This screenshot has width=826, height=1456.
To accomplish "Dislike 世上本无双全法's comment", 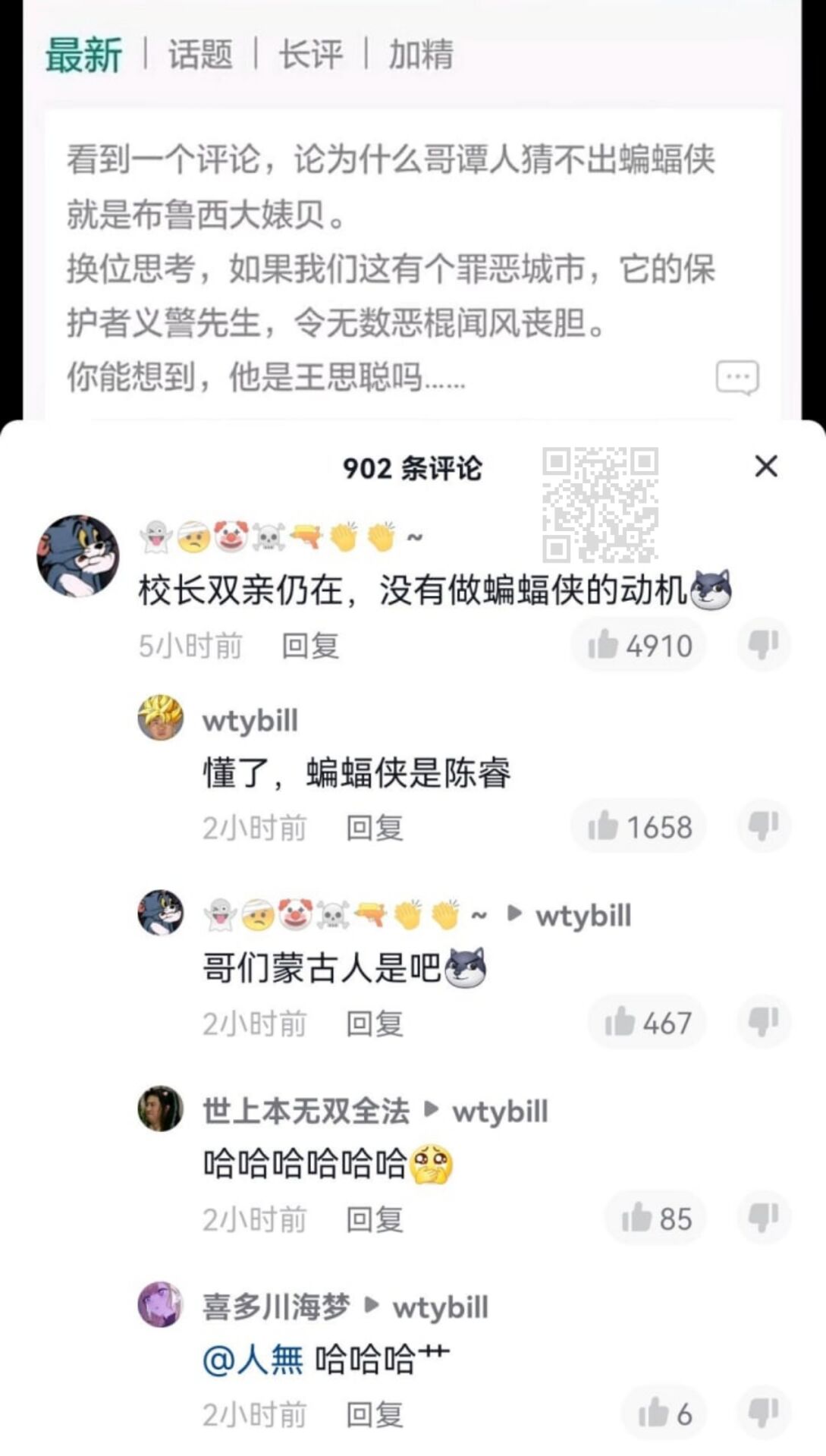I will pyautogui.click(x=763, y=1219).
